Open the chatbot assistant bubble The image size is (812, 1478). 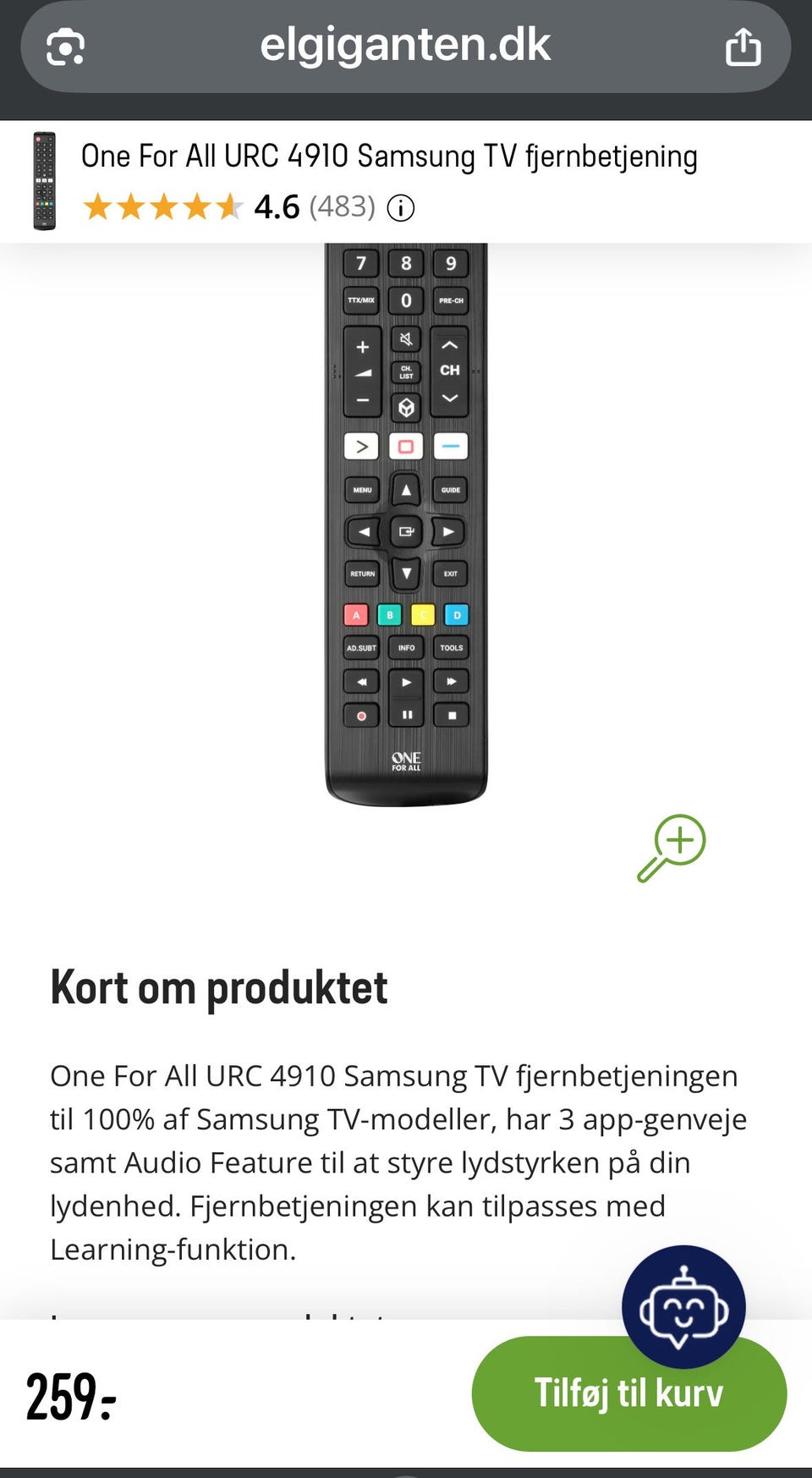[683, 1306]
